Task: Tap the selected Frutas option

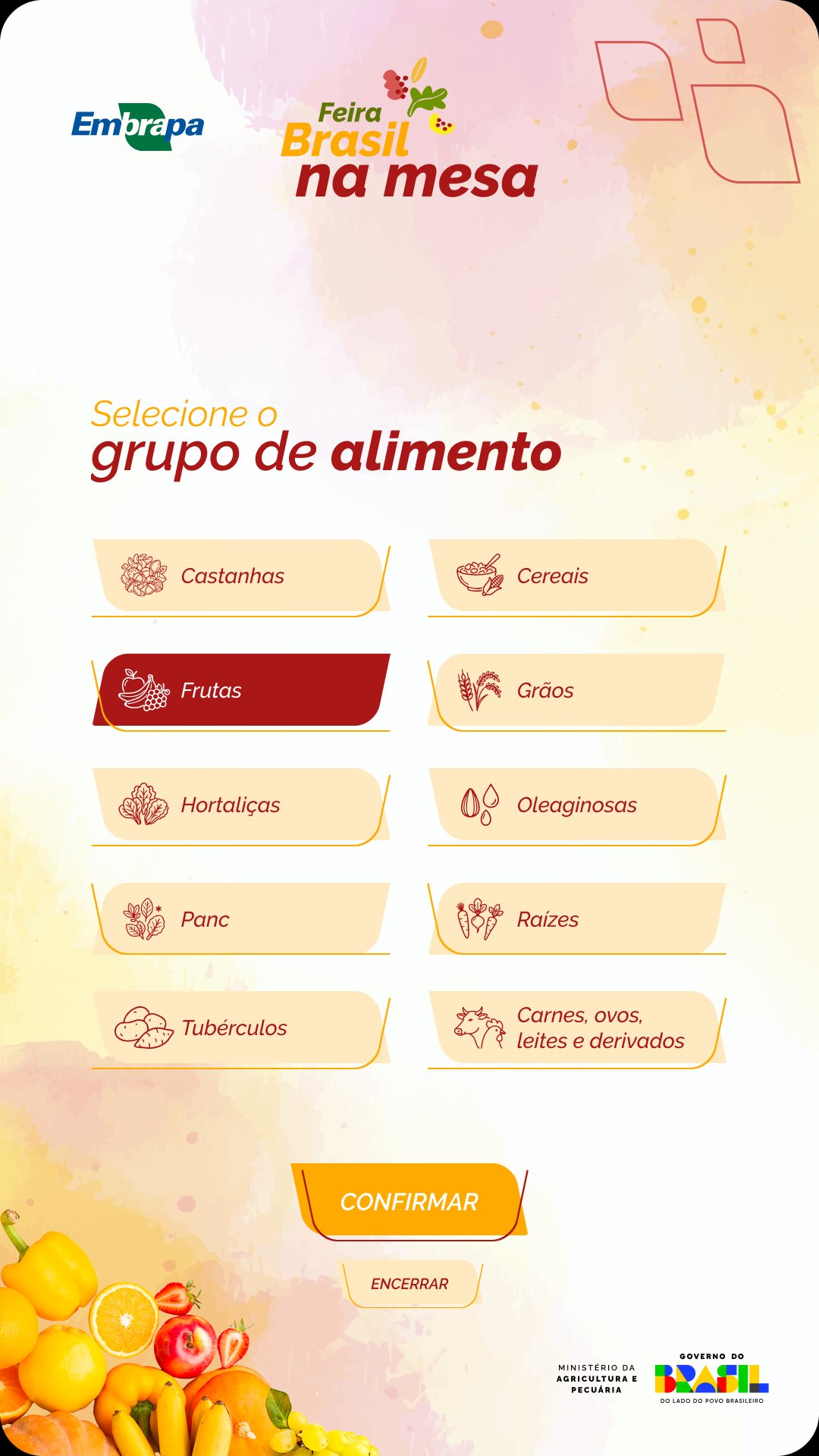Action: click(x=241, y=691)
